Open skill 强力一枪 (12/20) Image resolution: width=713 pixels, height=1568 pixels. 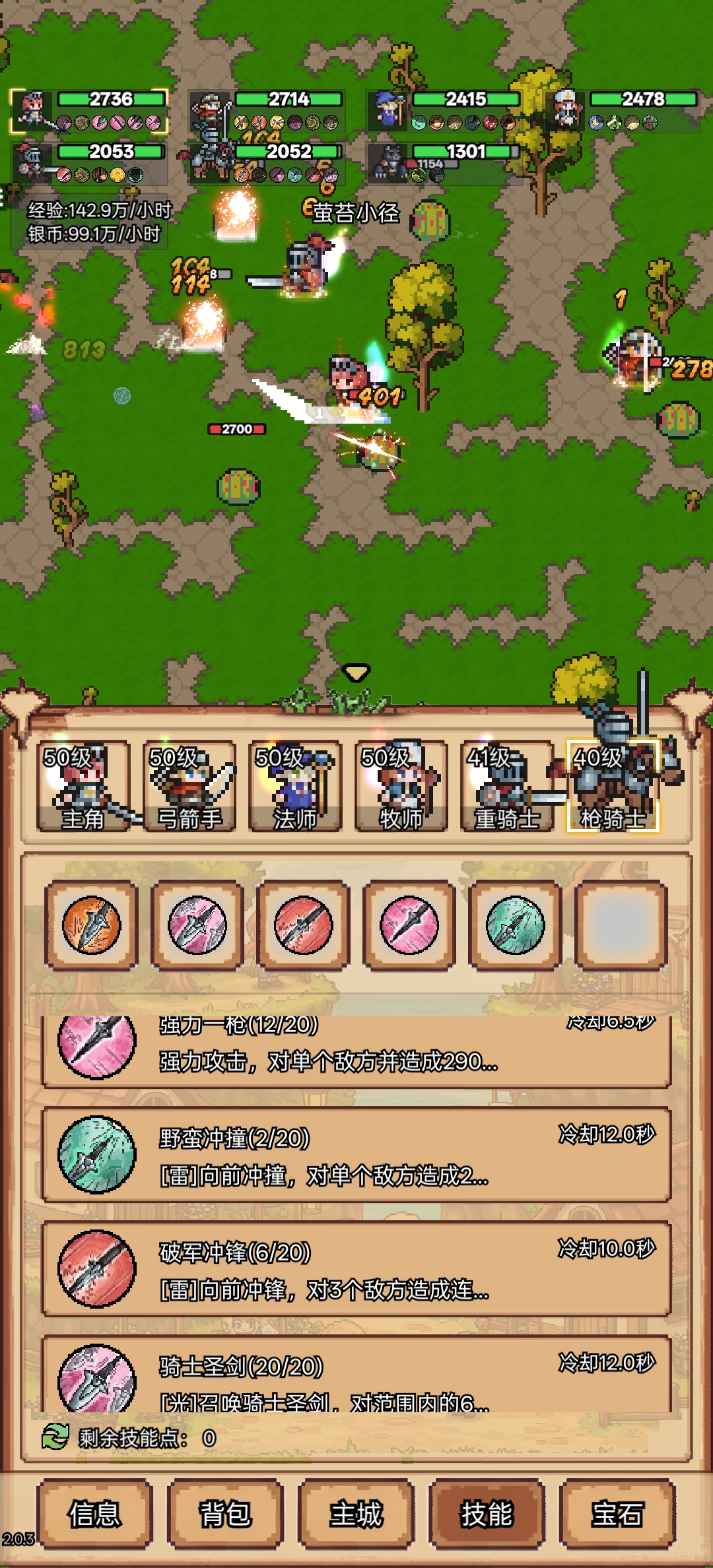coord(356,1051)
